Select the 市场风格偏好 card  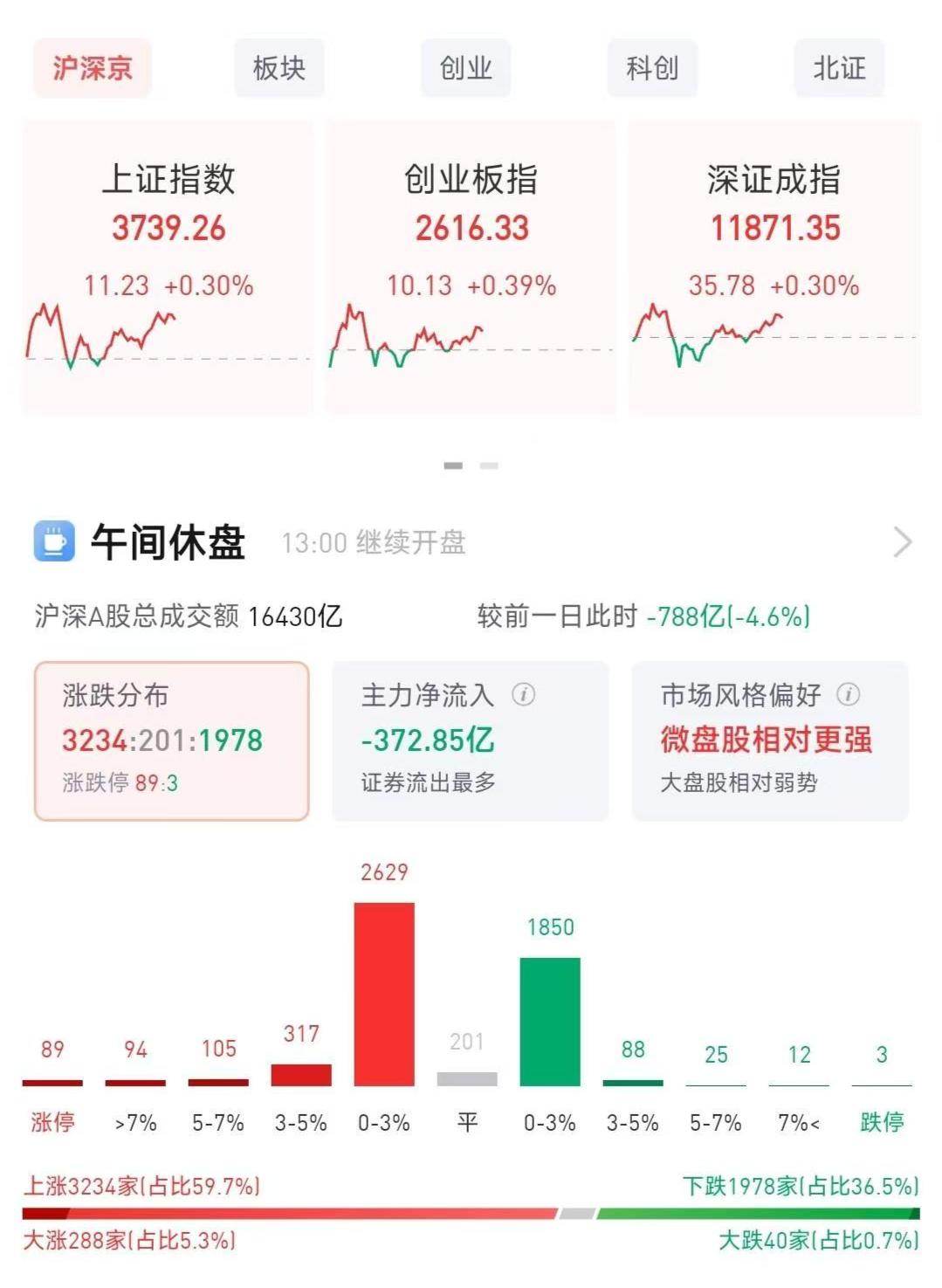click(769, 740)
